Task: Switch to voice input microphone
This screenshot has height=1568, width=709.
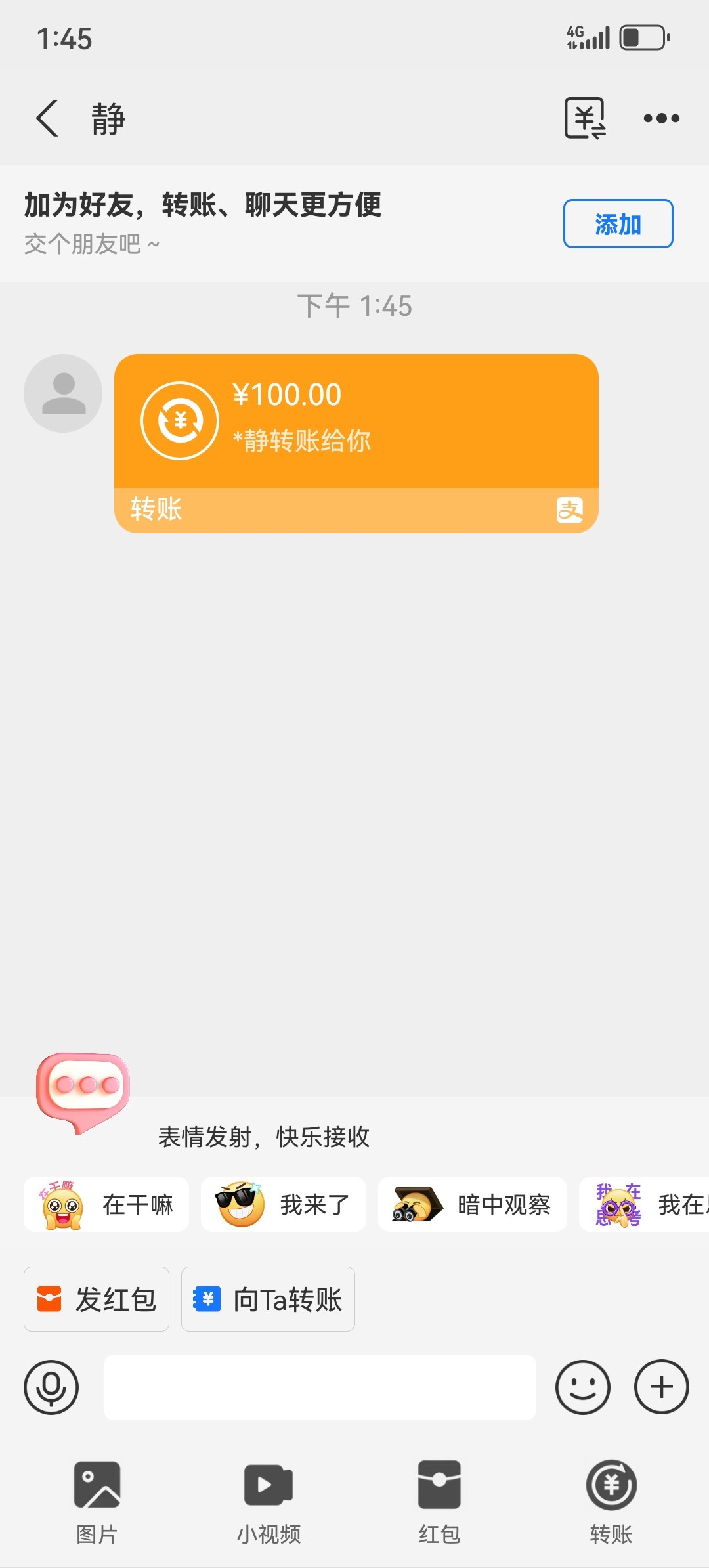Action: click(51, 1387)
